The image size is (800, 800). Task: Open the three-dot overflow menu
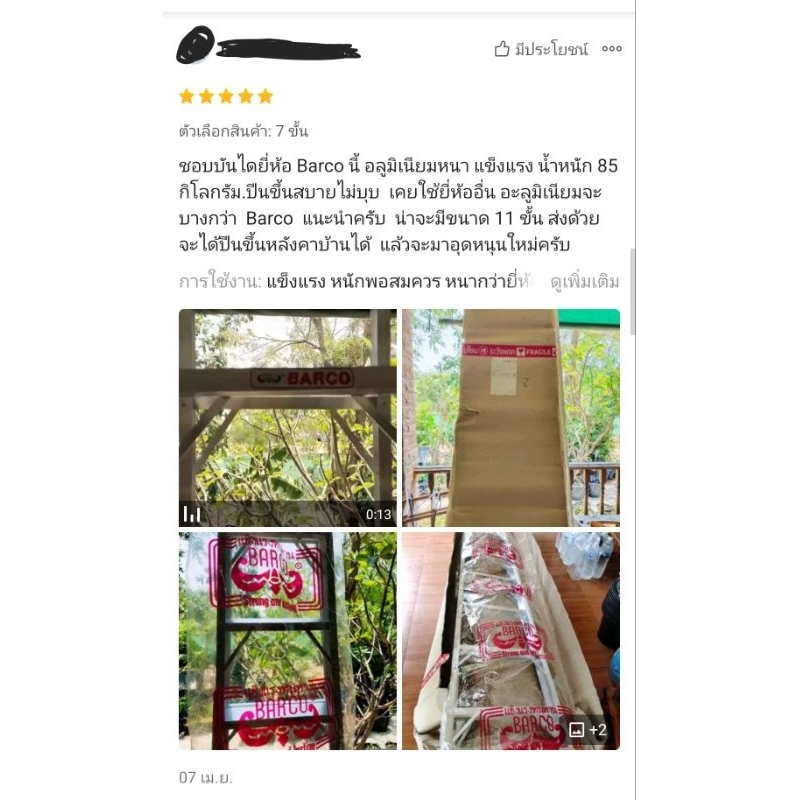[x=612, y=48]
